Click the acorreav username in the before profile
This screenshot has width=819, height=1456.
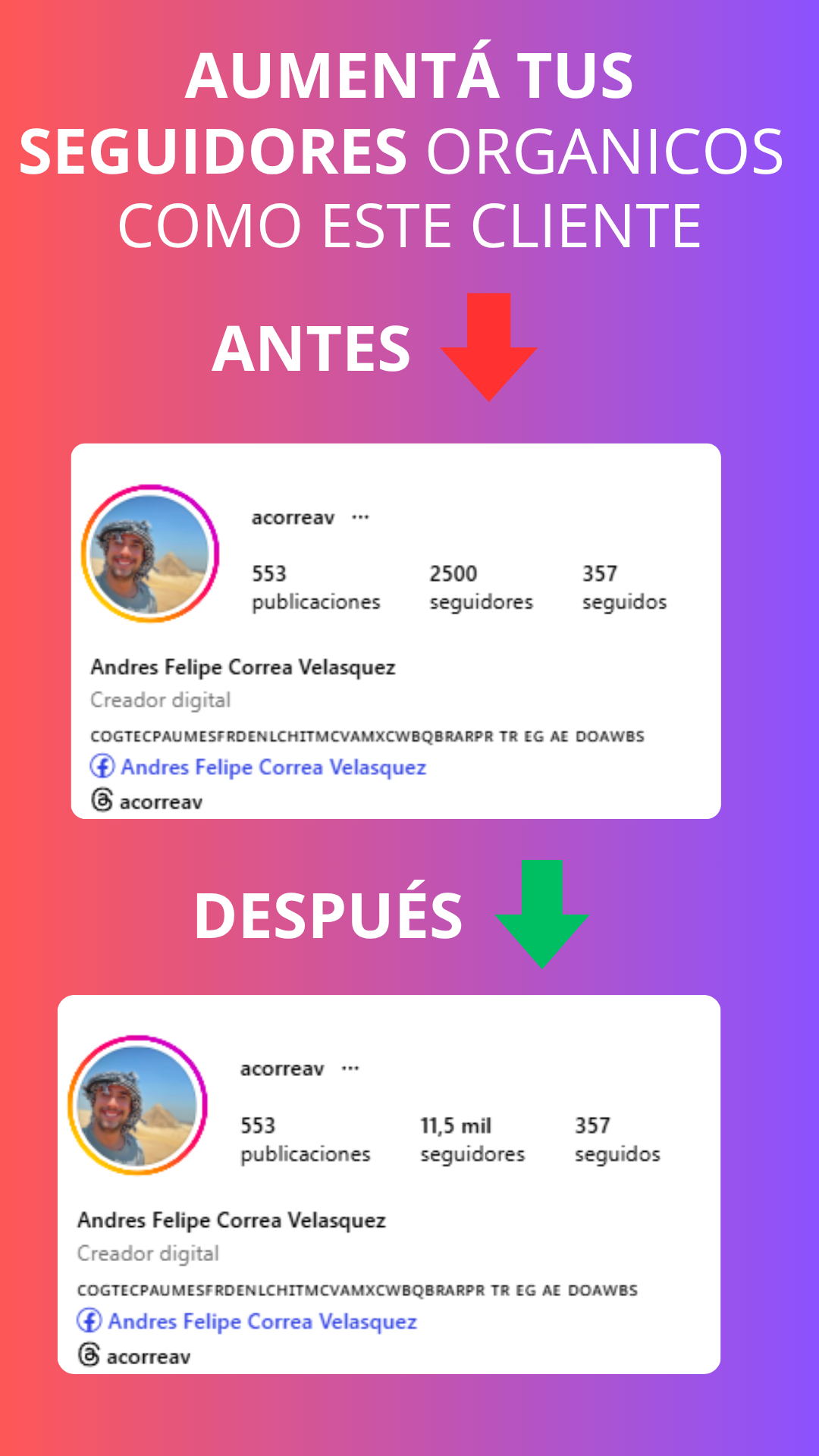pyautogui.click(x=291, y=518)
